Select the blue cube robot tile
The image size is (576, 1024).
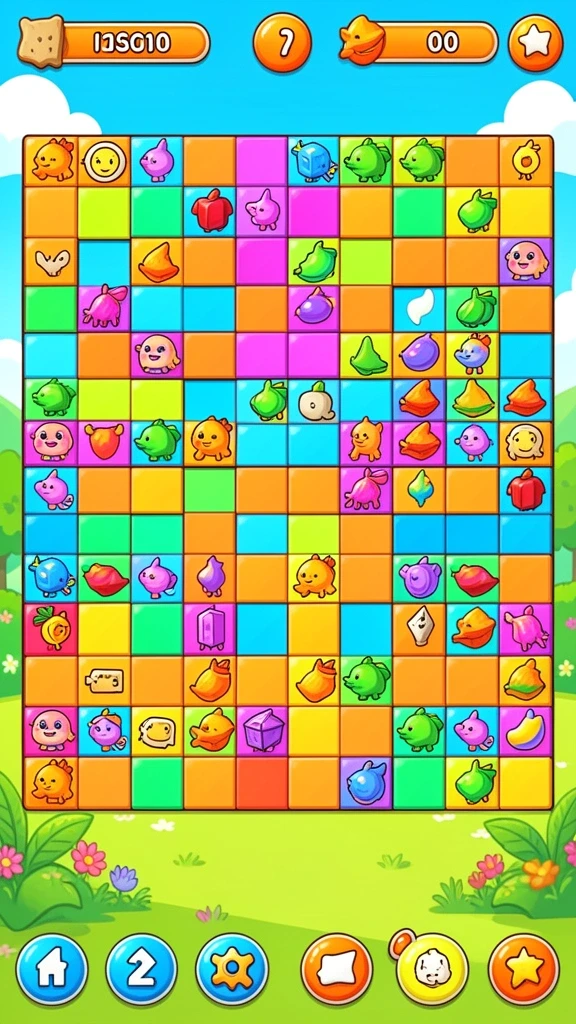313,161
